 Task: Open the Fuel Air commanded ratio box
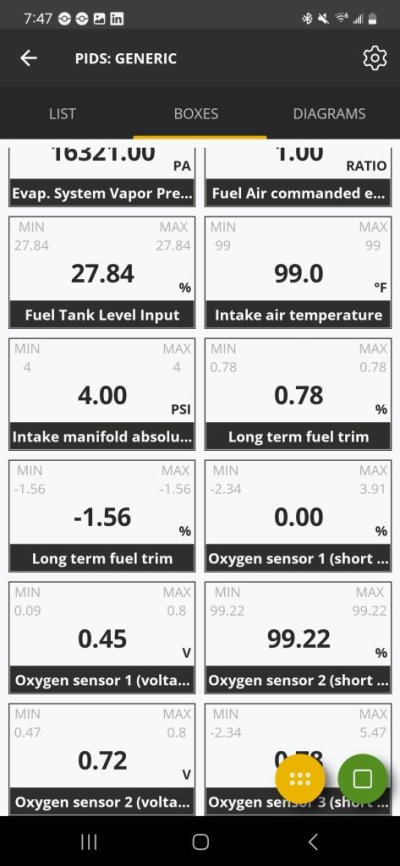tap(298, 177)
